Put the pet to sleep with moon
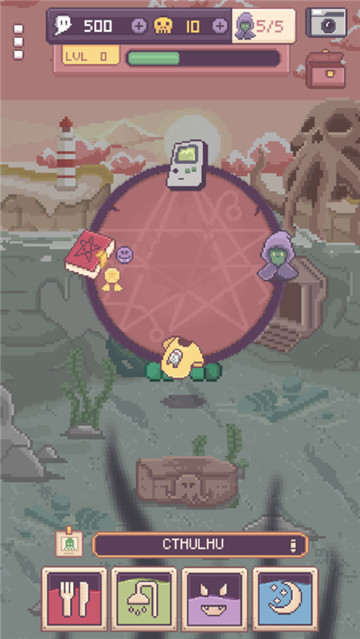 285,599
